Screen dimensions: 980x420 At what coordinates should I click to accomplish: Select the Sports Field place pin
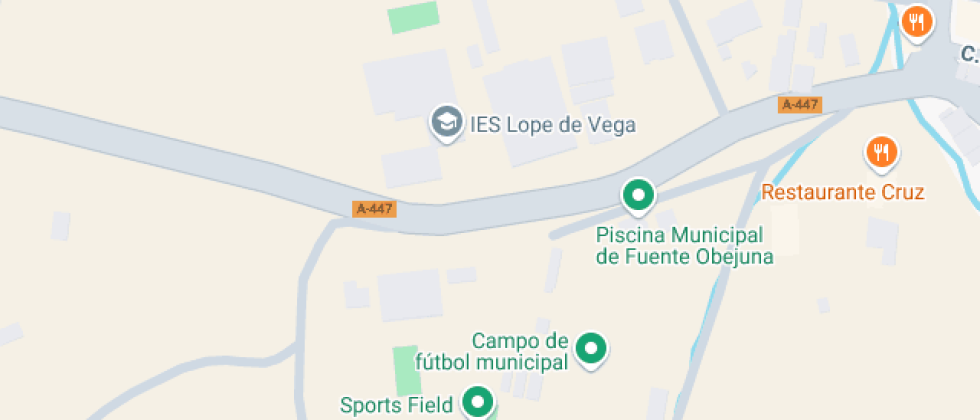coord(478,402)
